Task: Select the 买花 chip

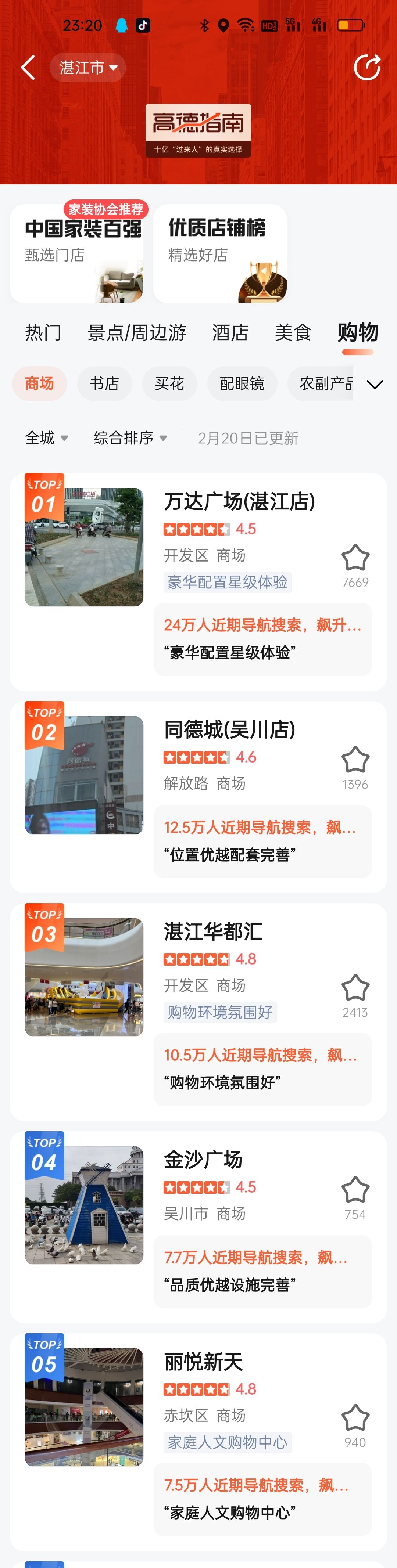Action: pyautogui.click(x=169, y=383)
